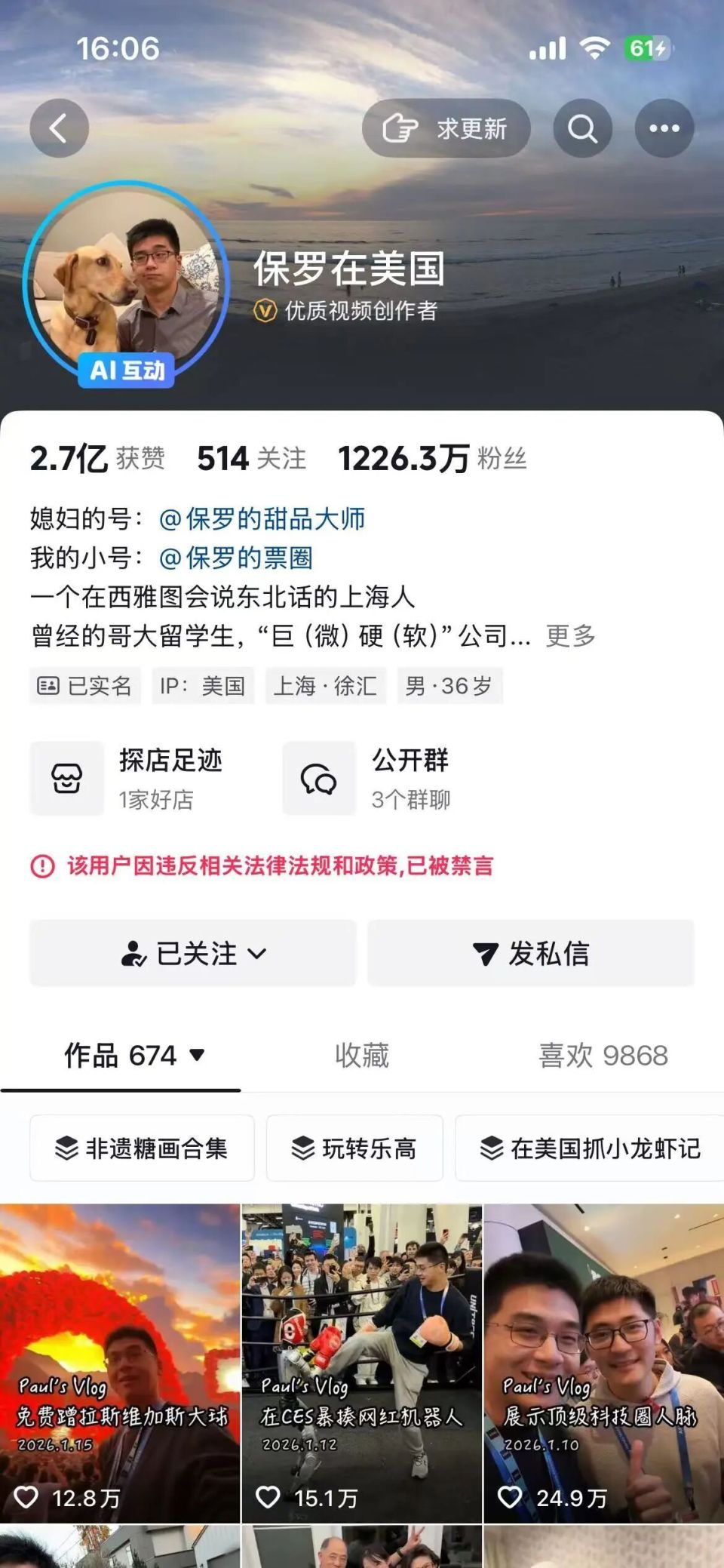Click the stack icon on 非遗糖画合集

click(65, 1149)
